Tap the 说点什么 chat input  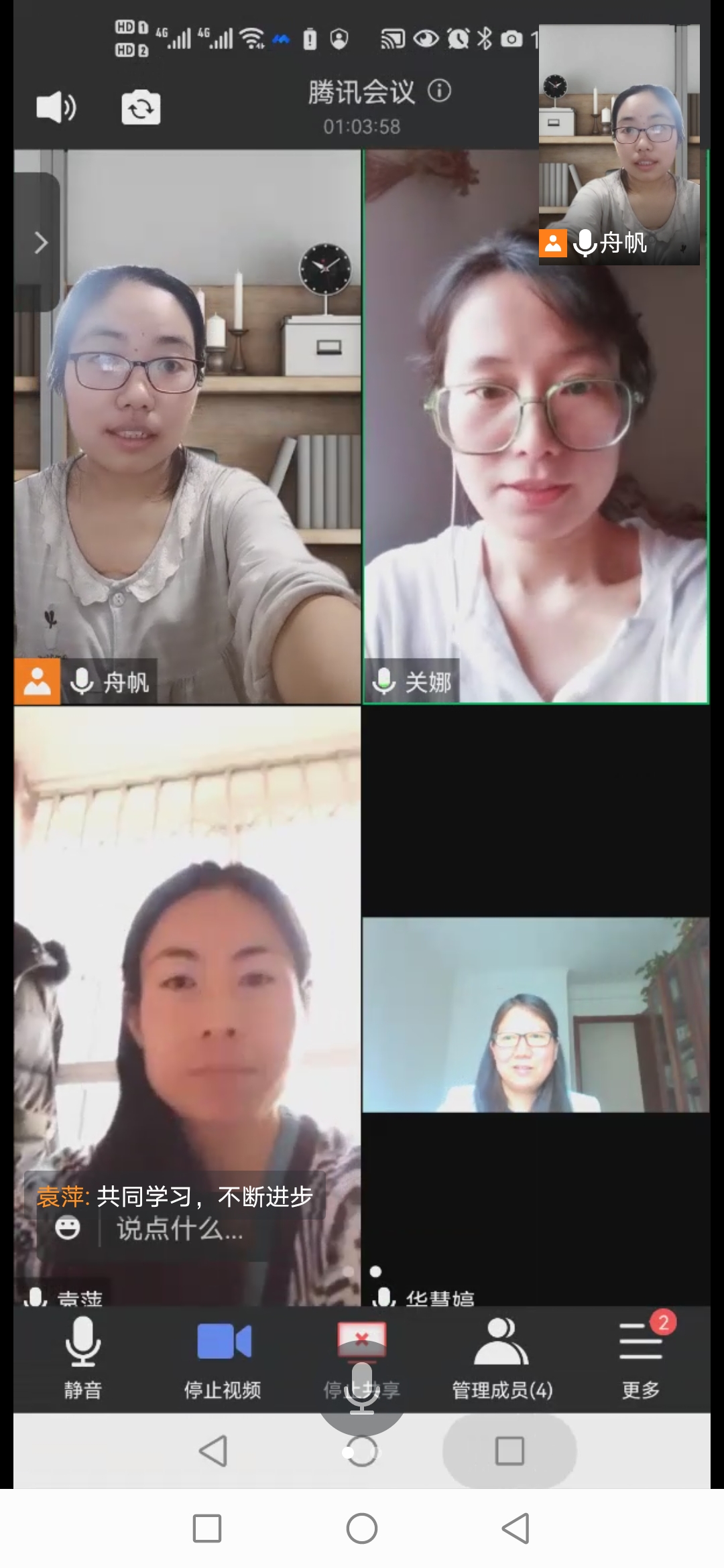click(x=181, y=1229)
